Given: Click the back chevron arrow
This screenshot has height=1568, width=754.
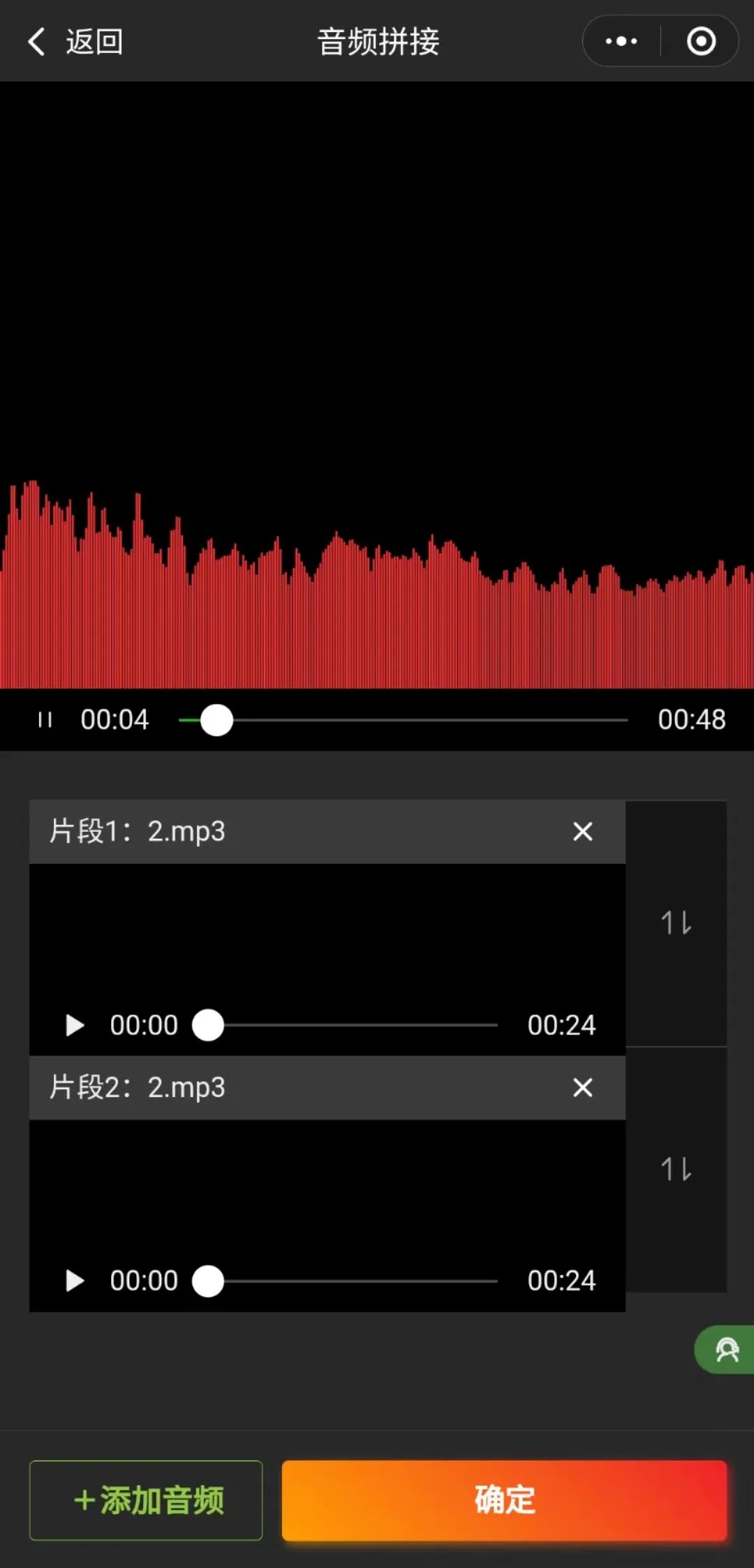Looking at the screenshot, I should [36, 41].
